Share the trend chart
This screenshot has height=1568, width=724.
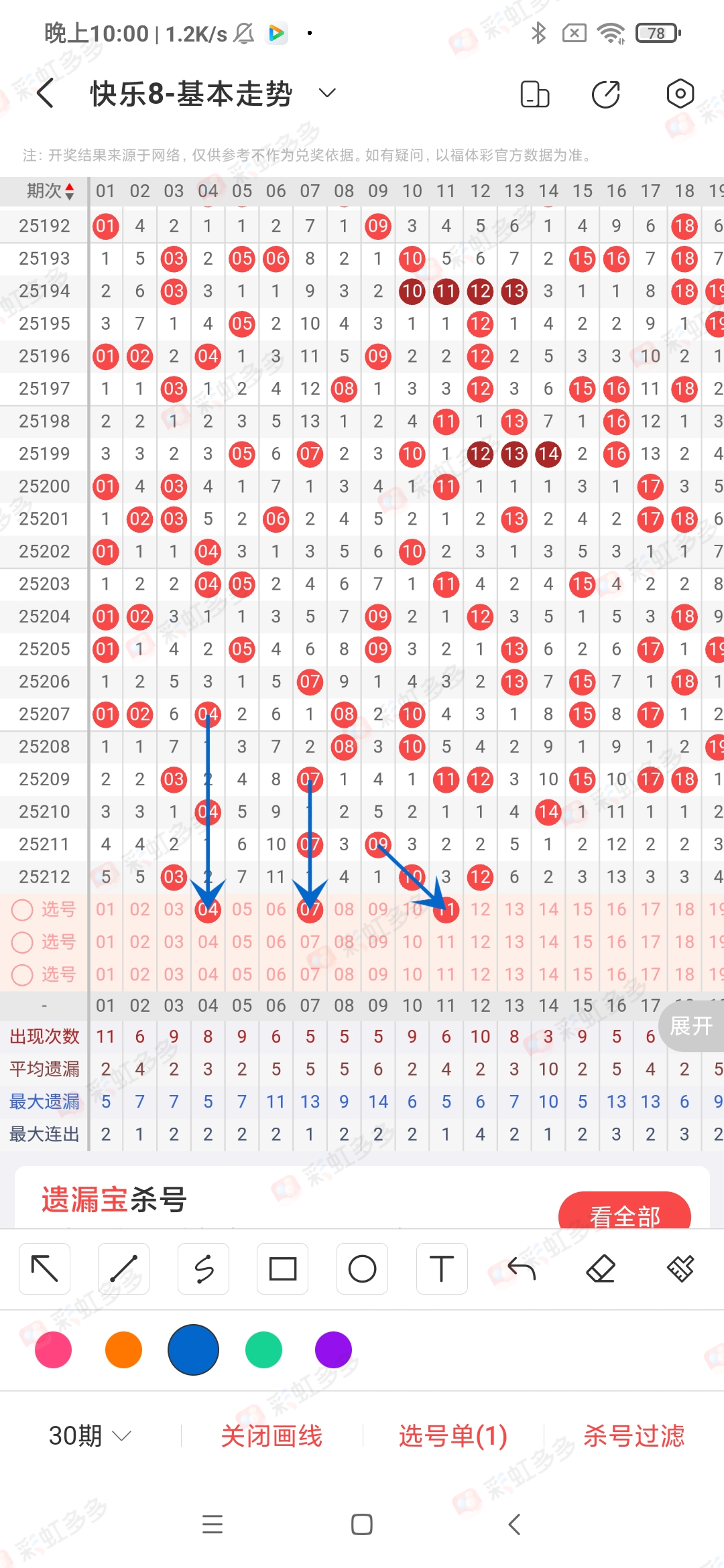pos(606,94)
